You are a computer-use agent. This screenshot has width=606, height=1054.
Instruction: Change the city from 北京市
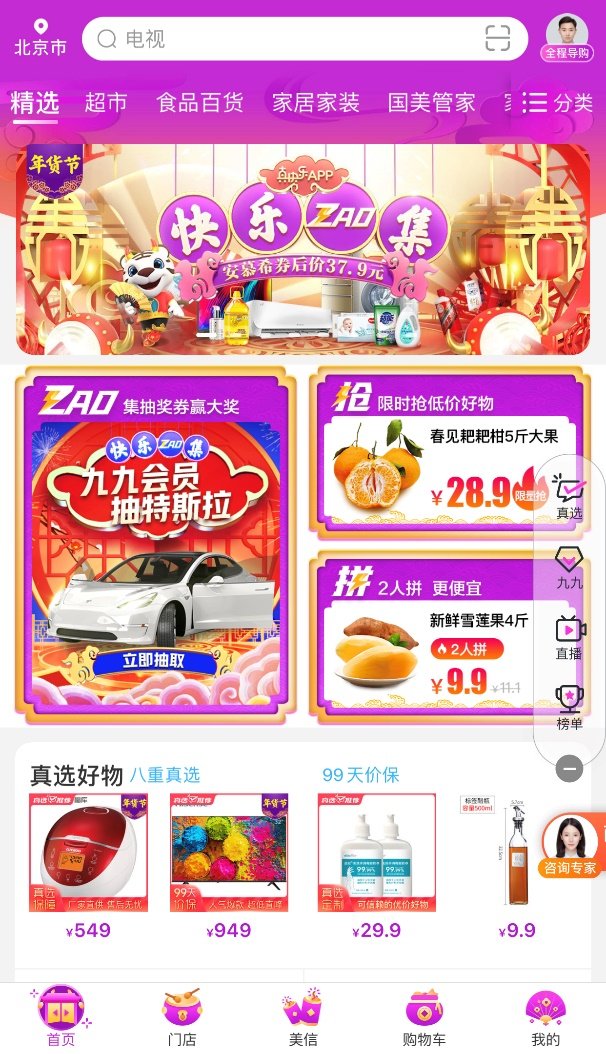(x=40, y=37)
